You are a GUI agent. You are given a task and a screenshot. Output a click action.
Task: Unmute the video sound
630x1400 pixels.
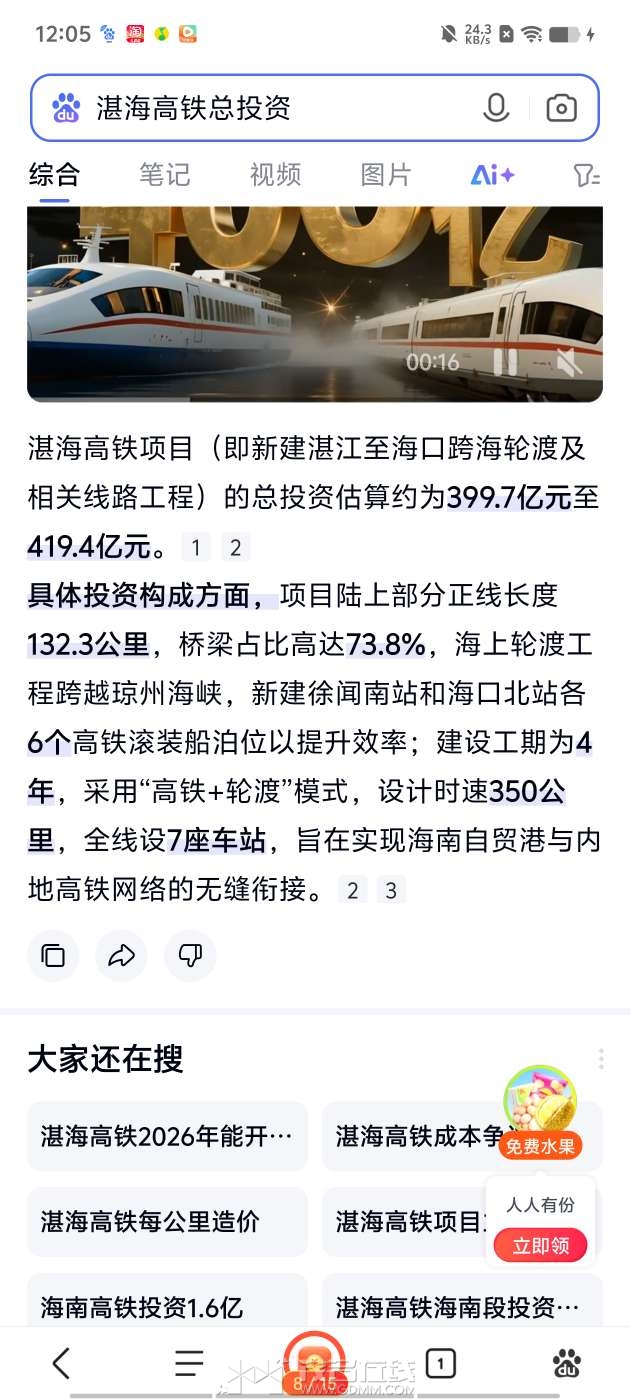tap(569, 362)
